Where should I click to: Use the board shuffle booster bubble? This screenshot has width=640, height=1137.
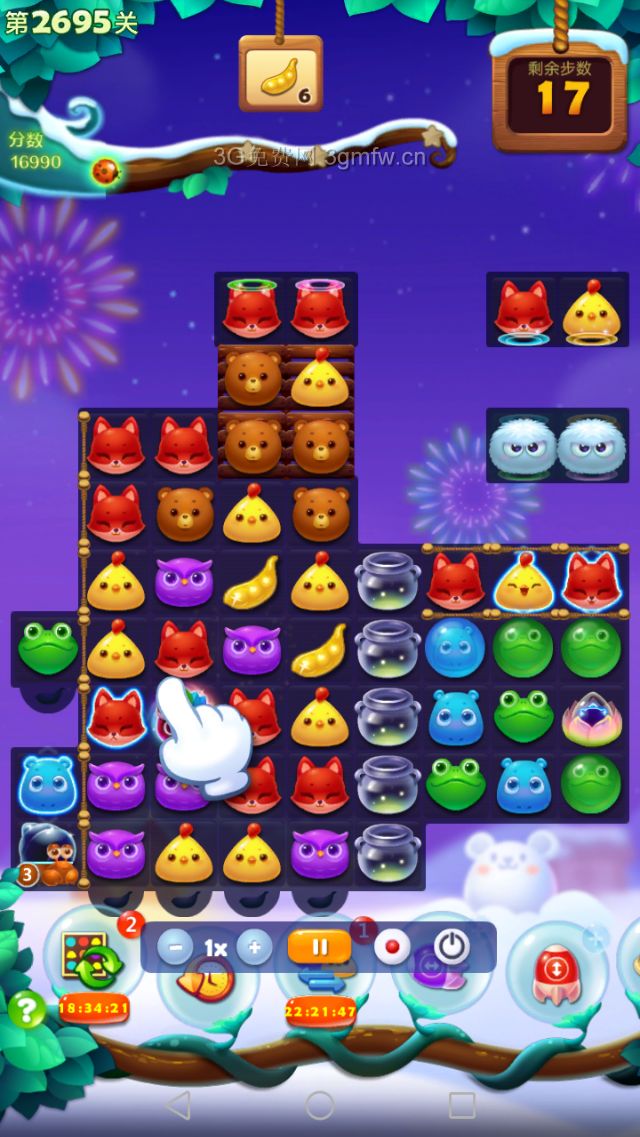click(91, 956)
